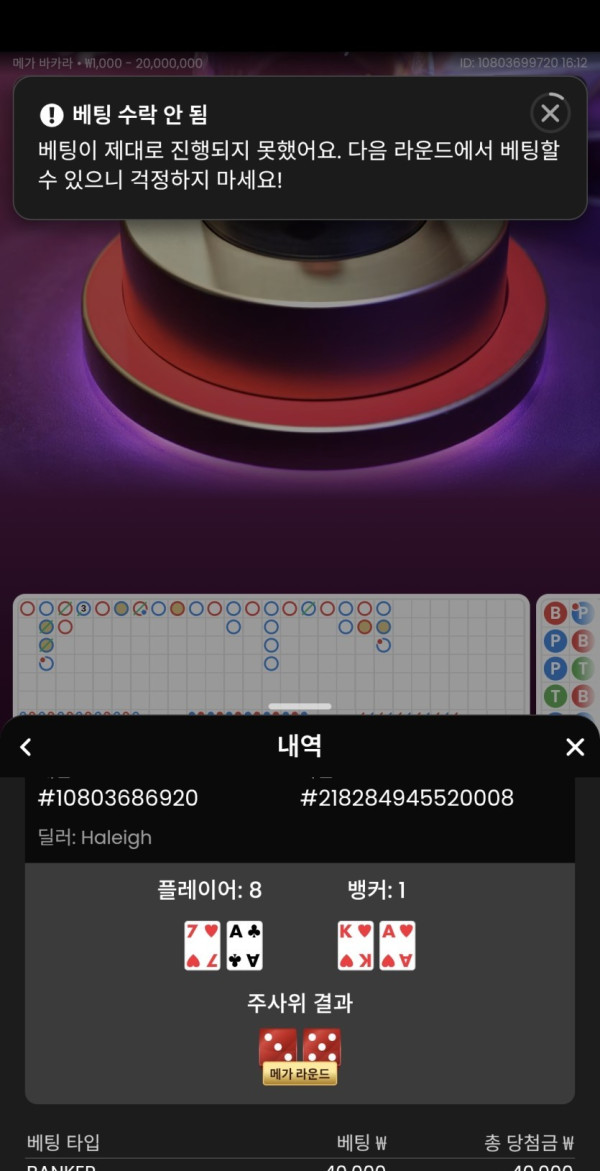
Task: Go back from the 내역 panel
Action: (x=26, y=747)
